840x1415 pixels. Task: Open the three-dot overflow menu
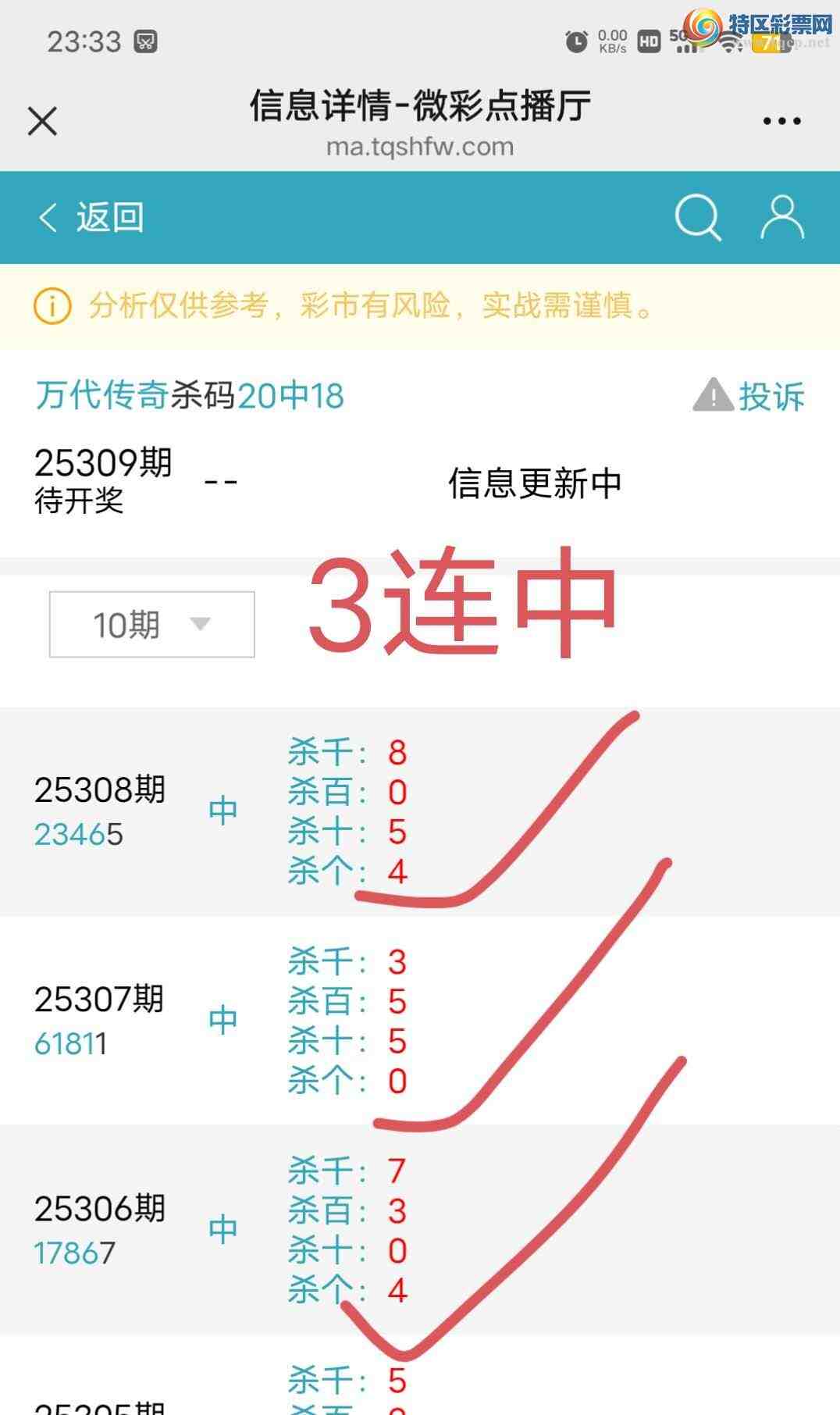pyautogui.click(x=781, y=121)
